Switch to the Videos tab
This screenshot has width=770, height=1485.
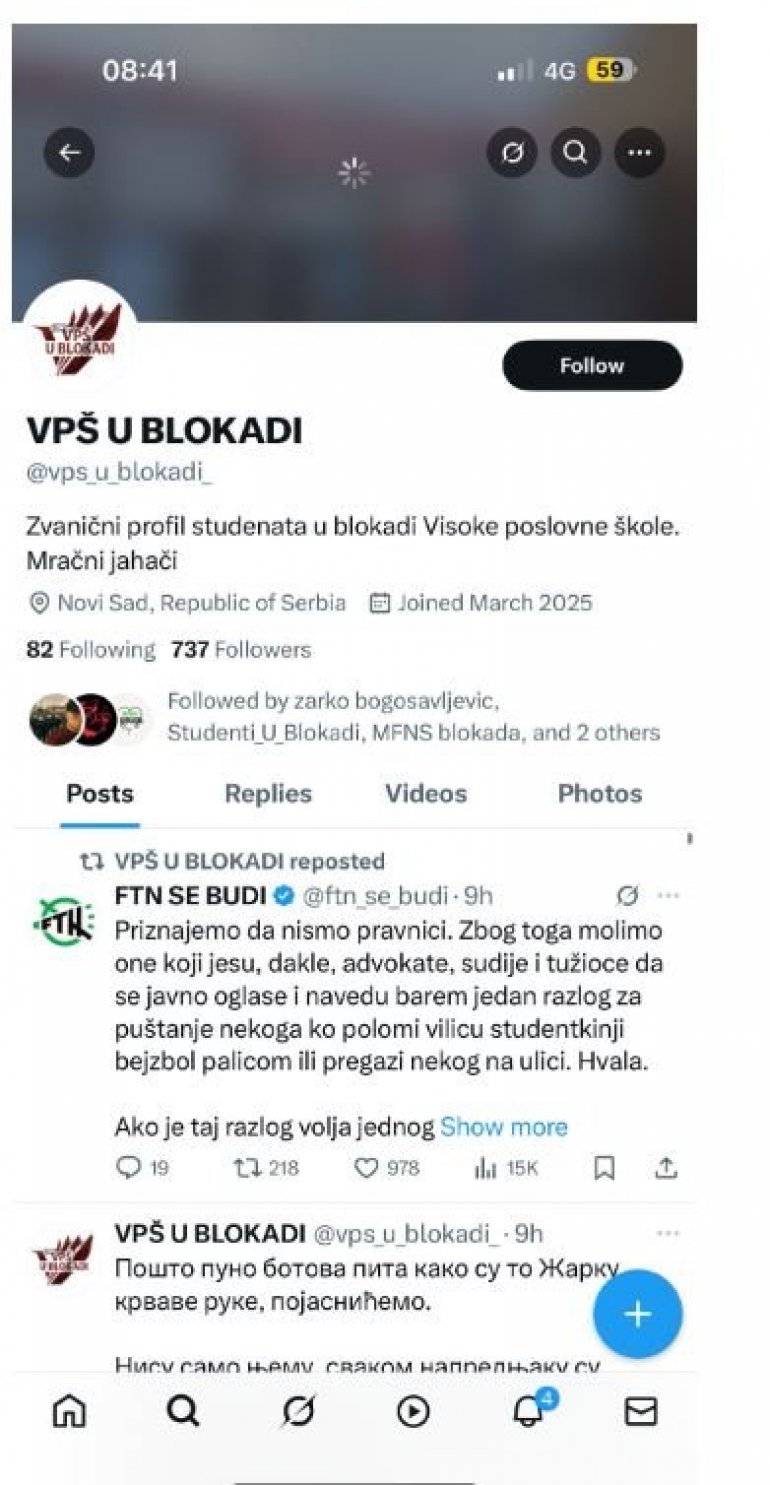426,794
